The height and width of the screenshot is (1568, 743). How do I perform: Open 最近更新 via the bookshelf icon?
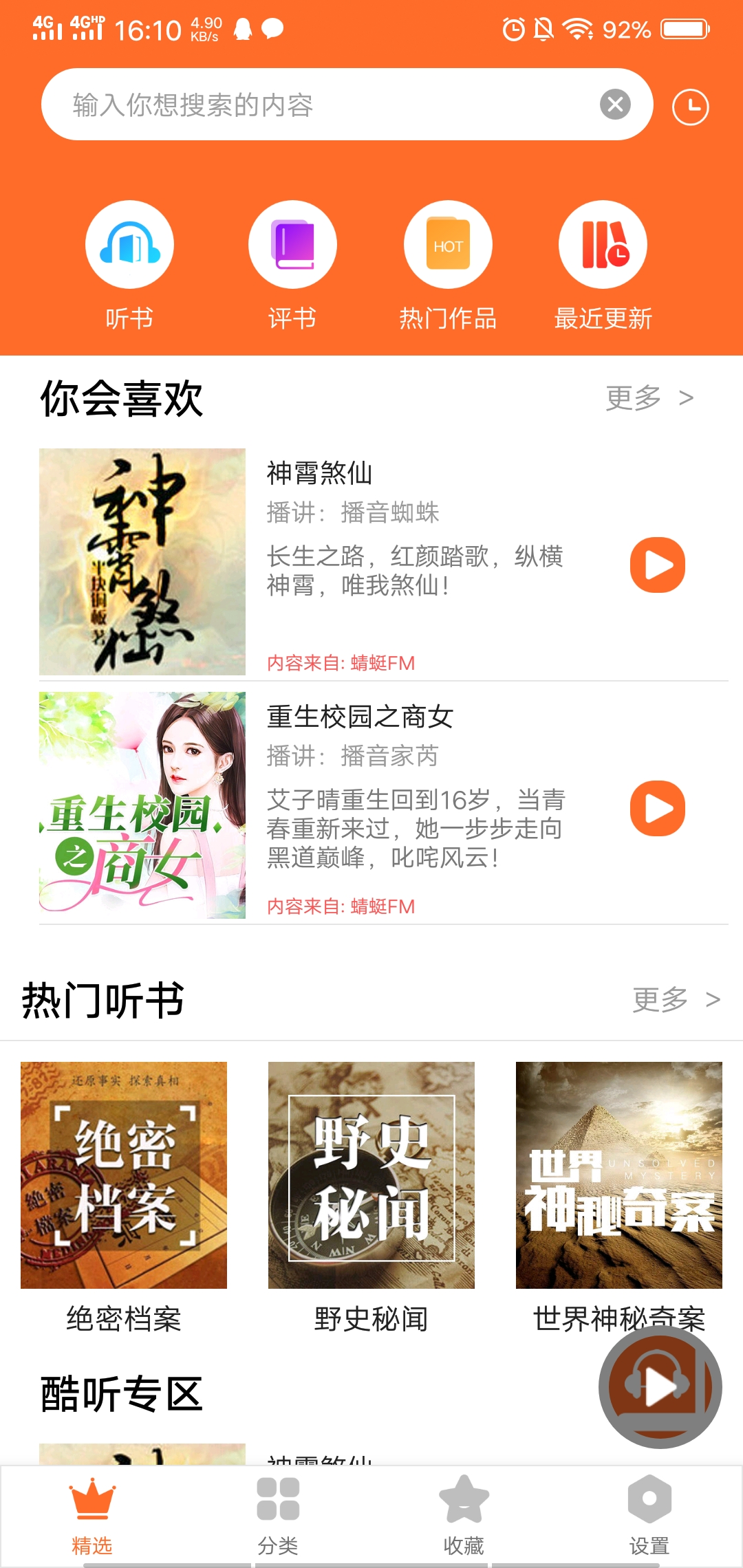[x=603, y=244]
